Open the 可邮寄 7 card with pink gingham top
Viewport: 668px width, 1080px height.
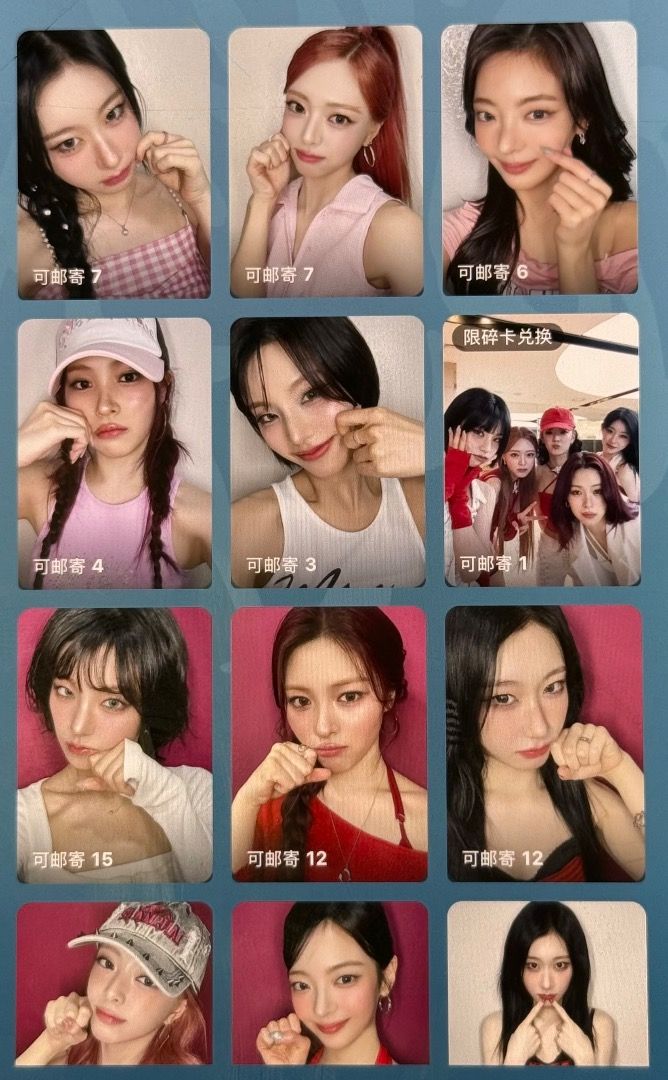114,164
